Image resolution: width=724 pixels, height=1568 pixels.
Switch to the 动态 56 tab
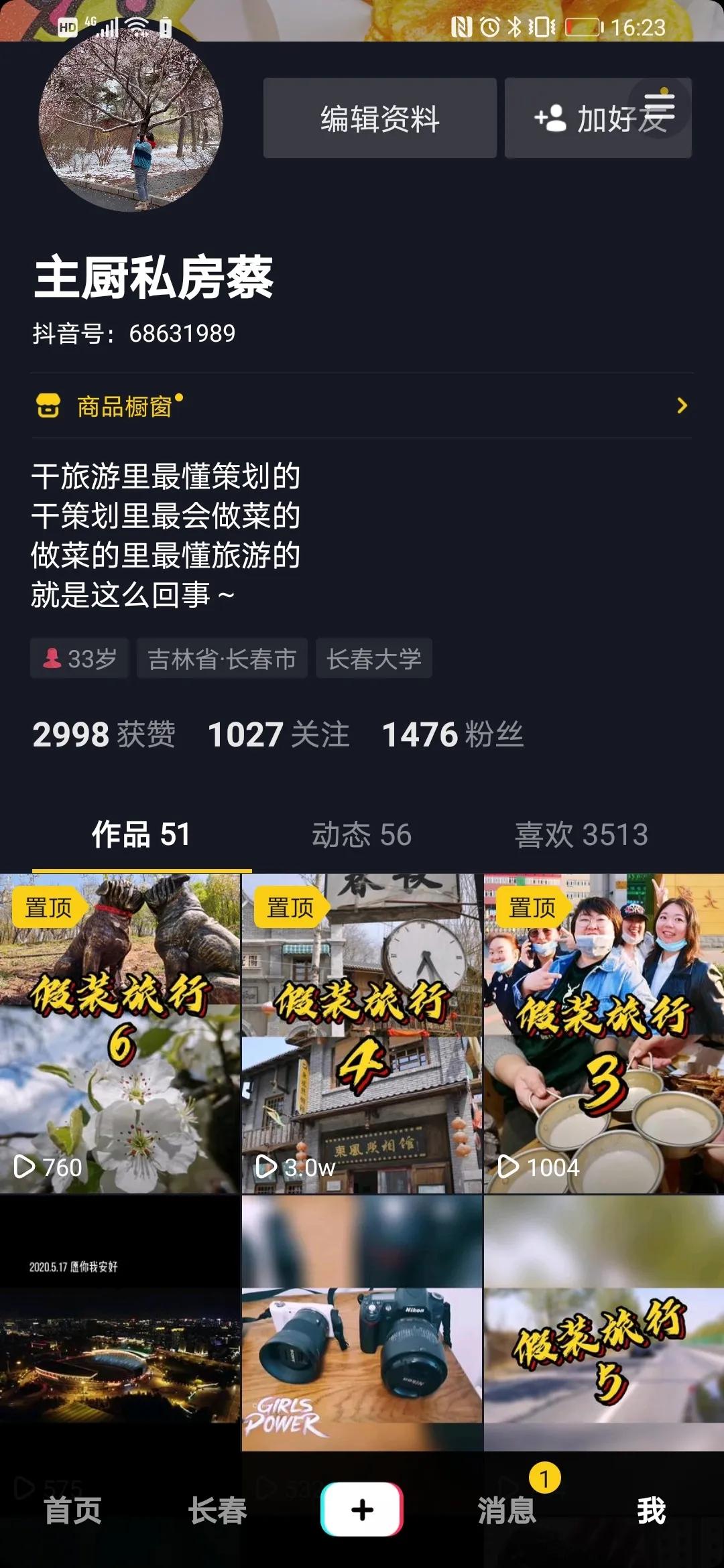tap(363, 835)
